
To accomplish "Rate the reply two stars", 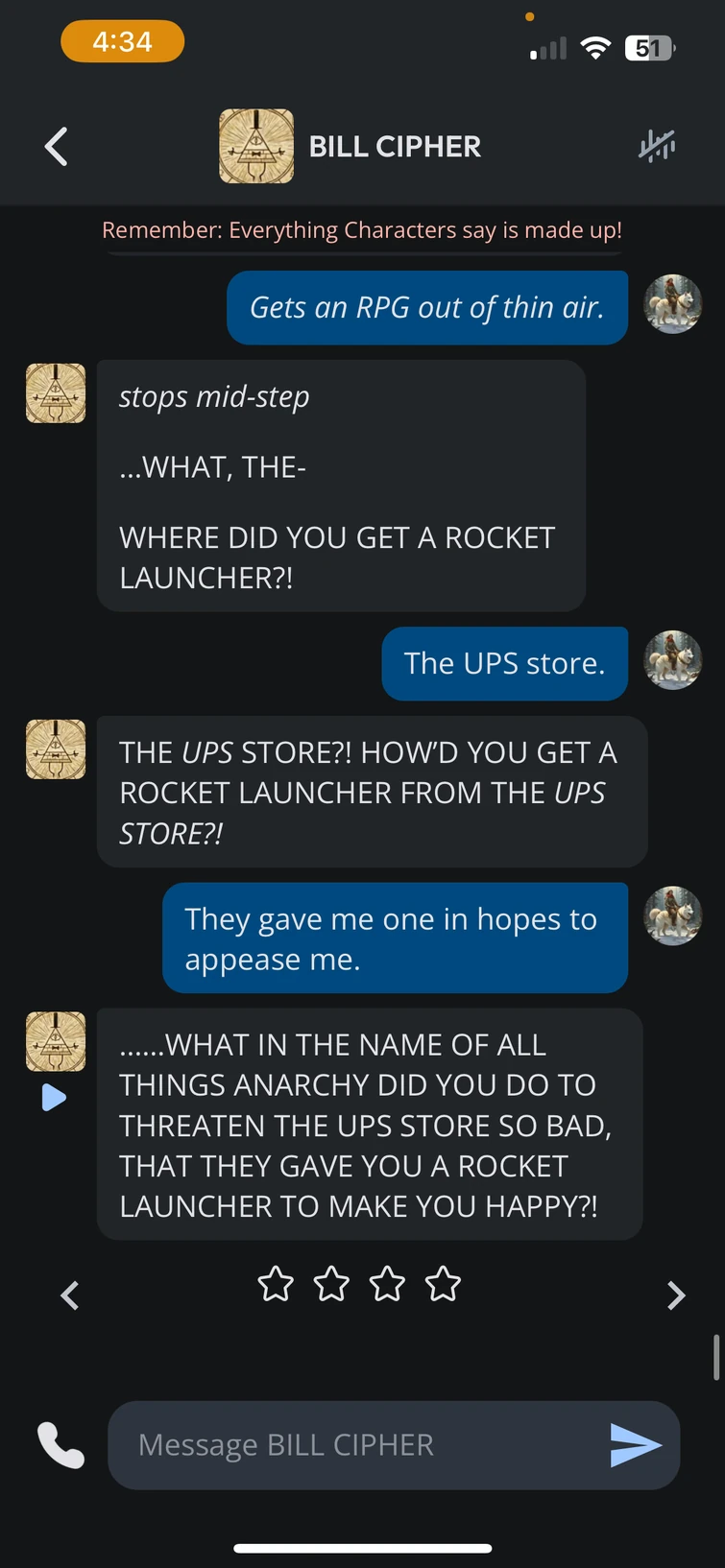I will tap(331, 1283).
